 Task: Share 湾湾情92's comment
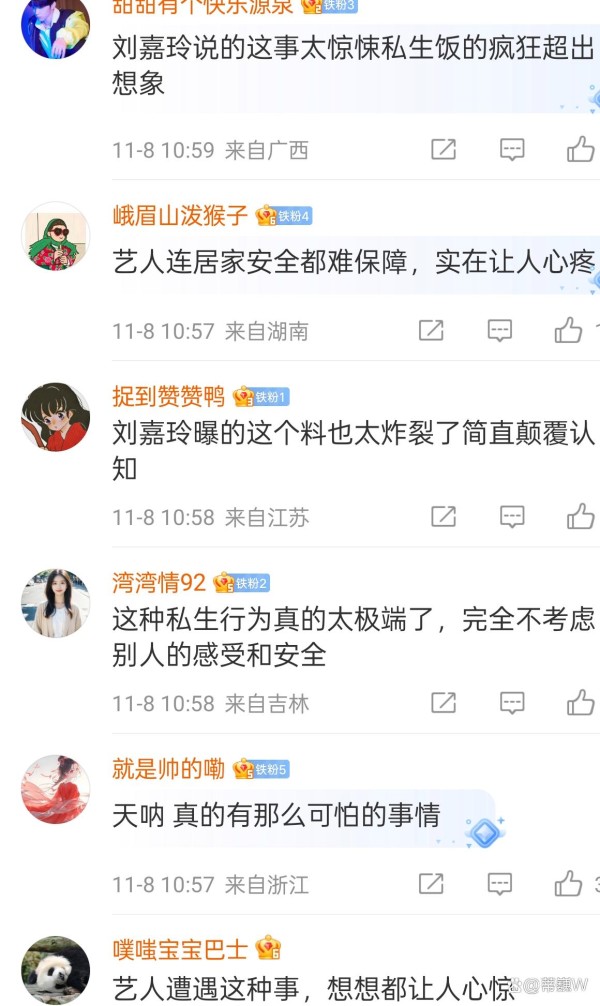pyautogui.click(x=443, y=703)
